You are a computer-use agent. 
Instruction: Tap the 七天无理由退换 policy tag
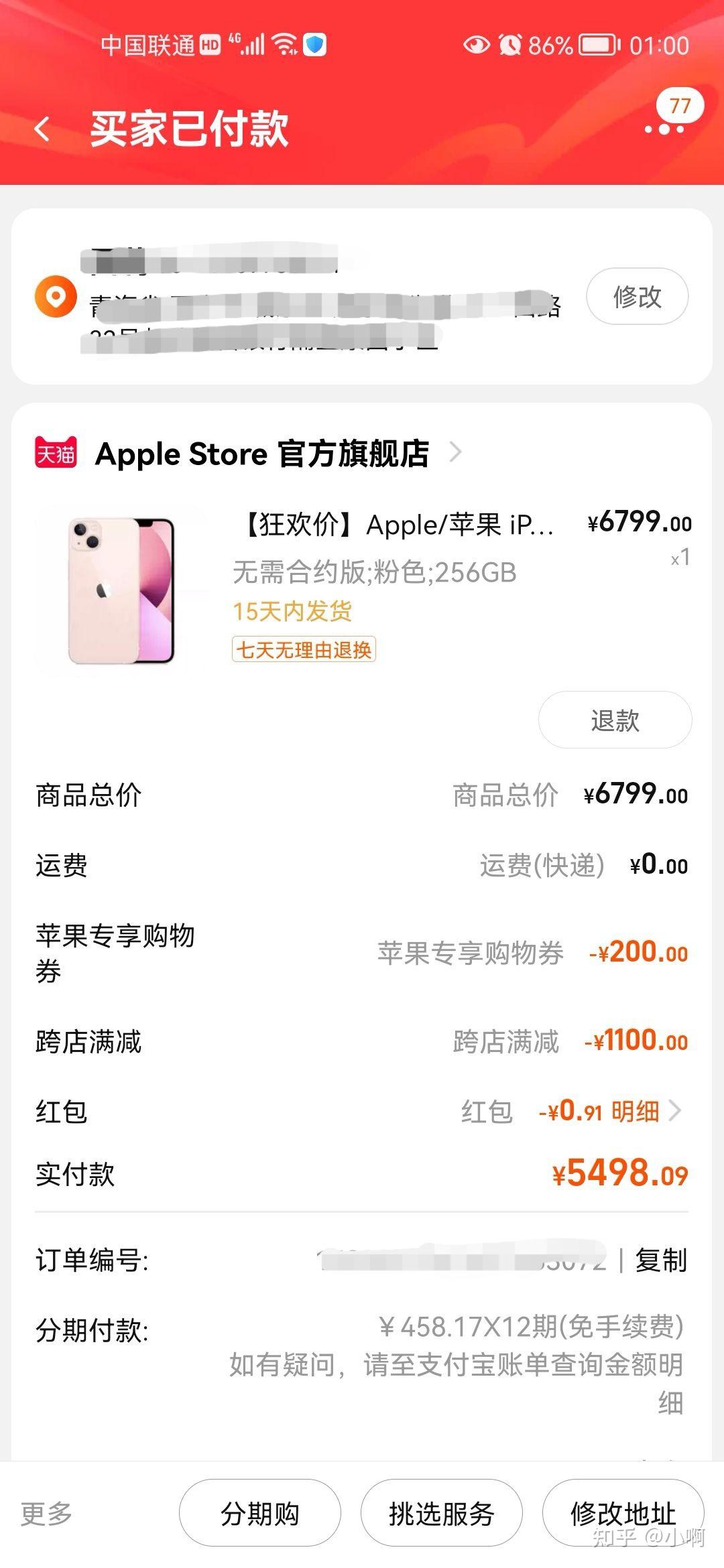coord(305,651)
